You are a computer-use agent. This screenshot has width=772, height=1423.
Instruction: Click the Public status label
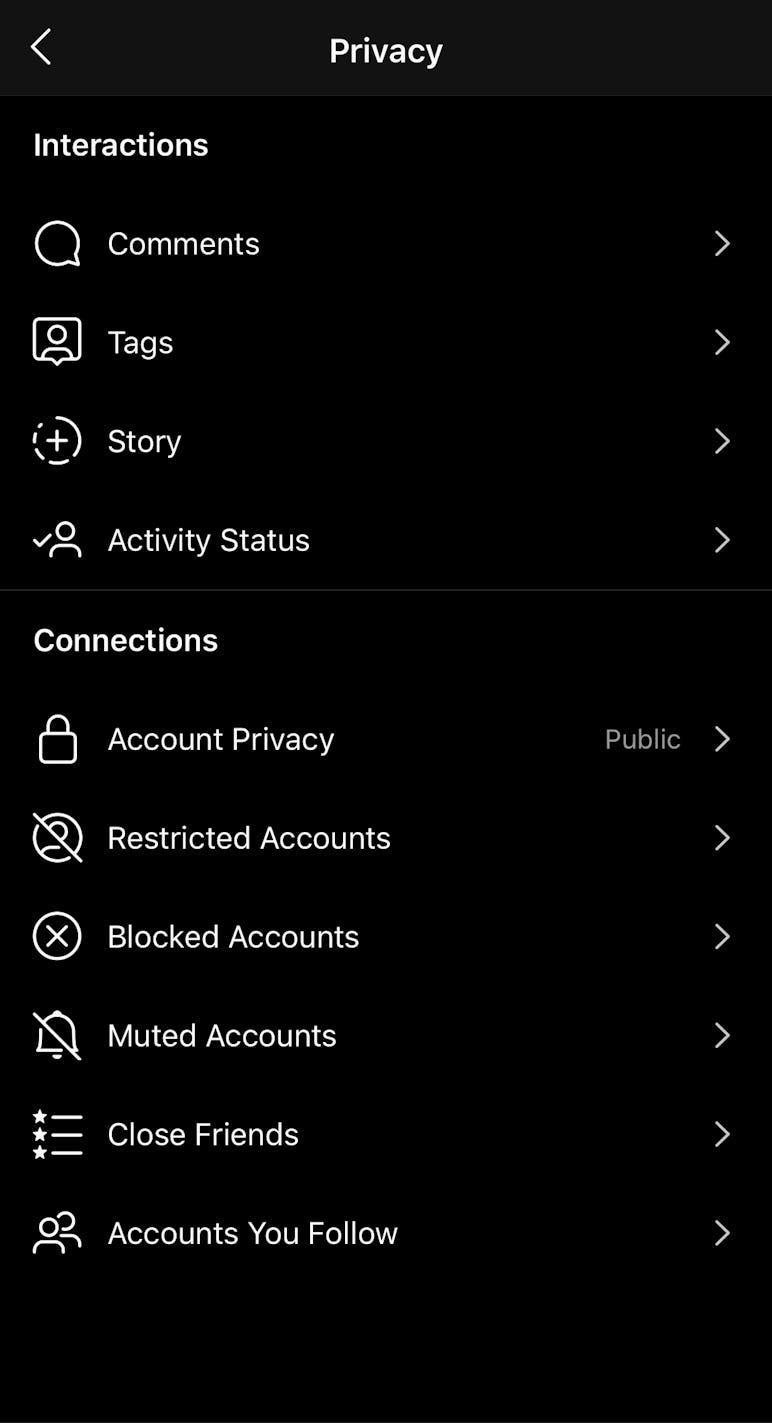pos(642,739)
